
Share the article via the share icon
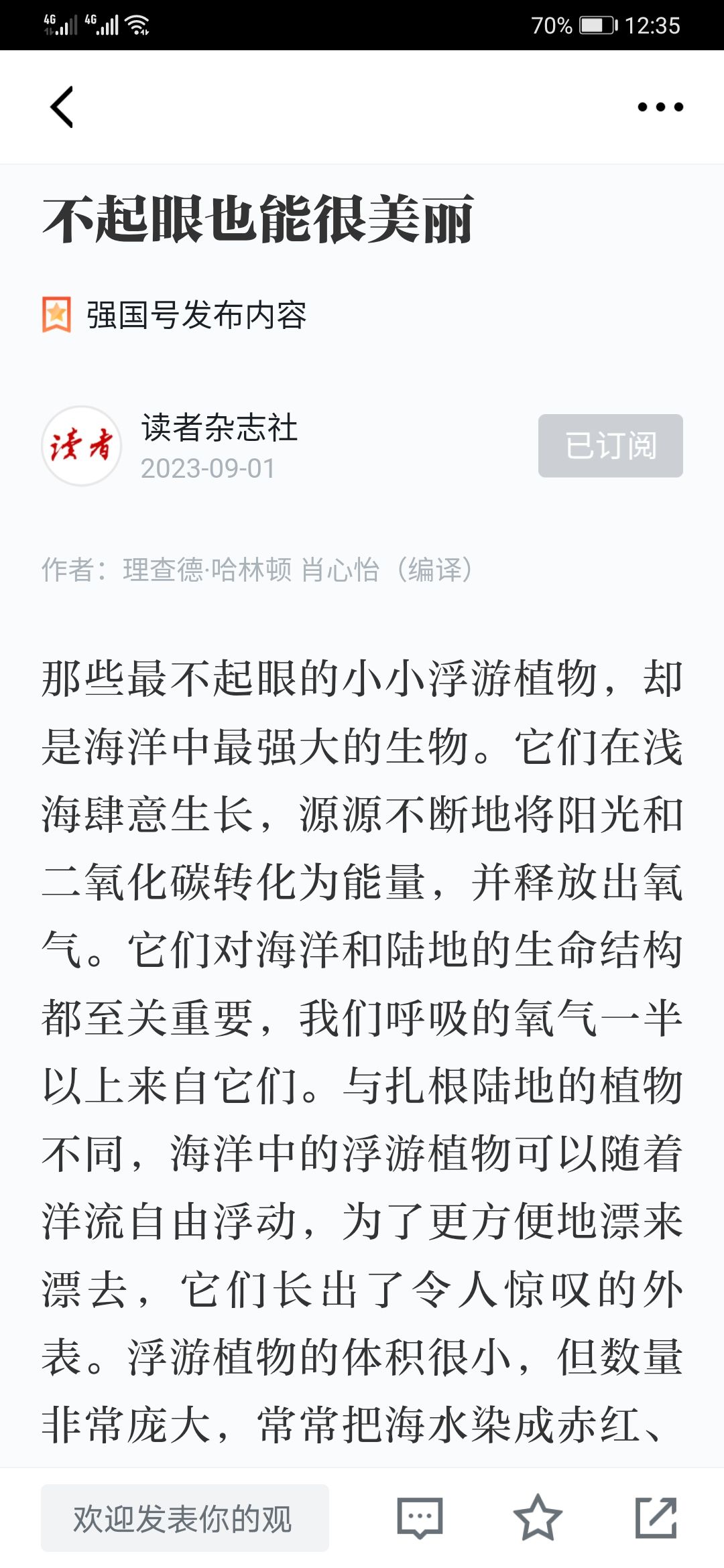pos(656,1518)
